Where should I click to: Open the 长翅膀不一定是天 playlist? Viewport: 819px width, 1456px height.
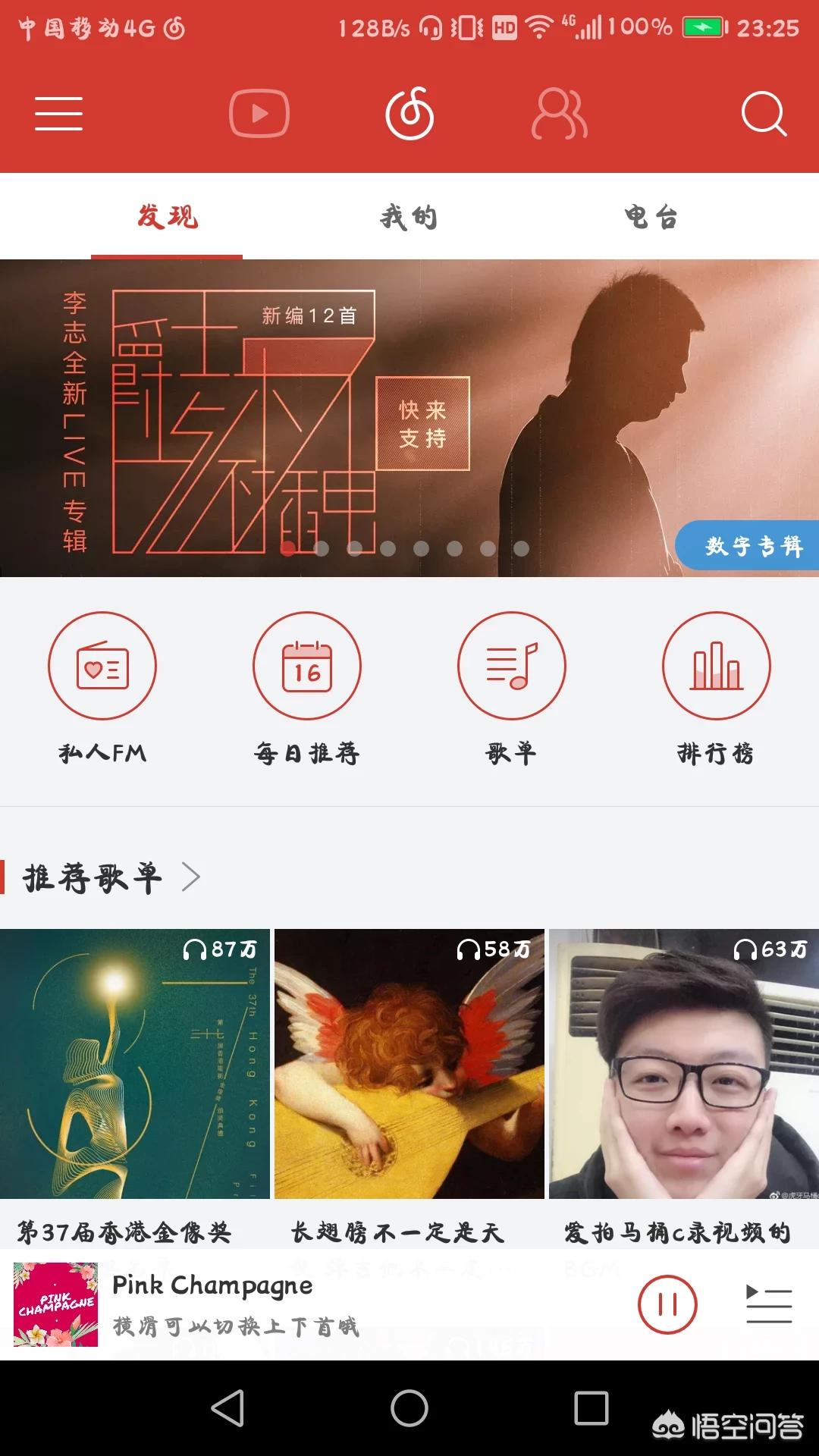tap(409, 1063)
